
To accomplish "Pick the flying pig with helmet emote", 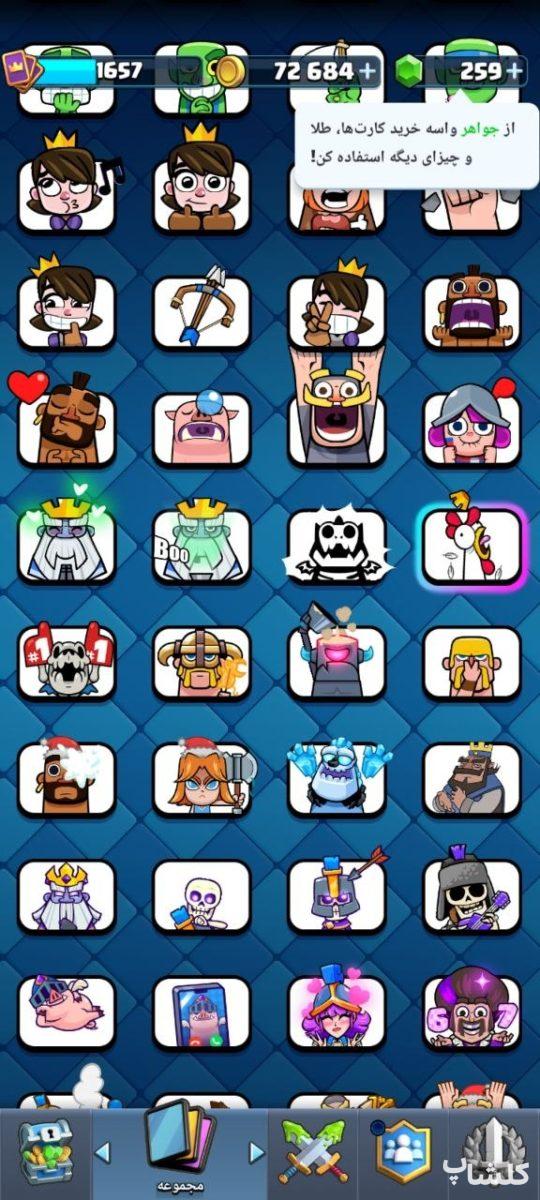I will pos(66,1011).
